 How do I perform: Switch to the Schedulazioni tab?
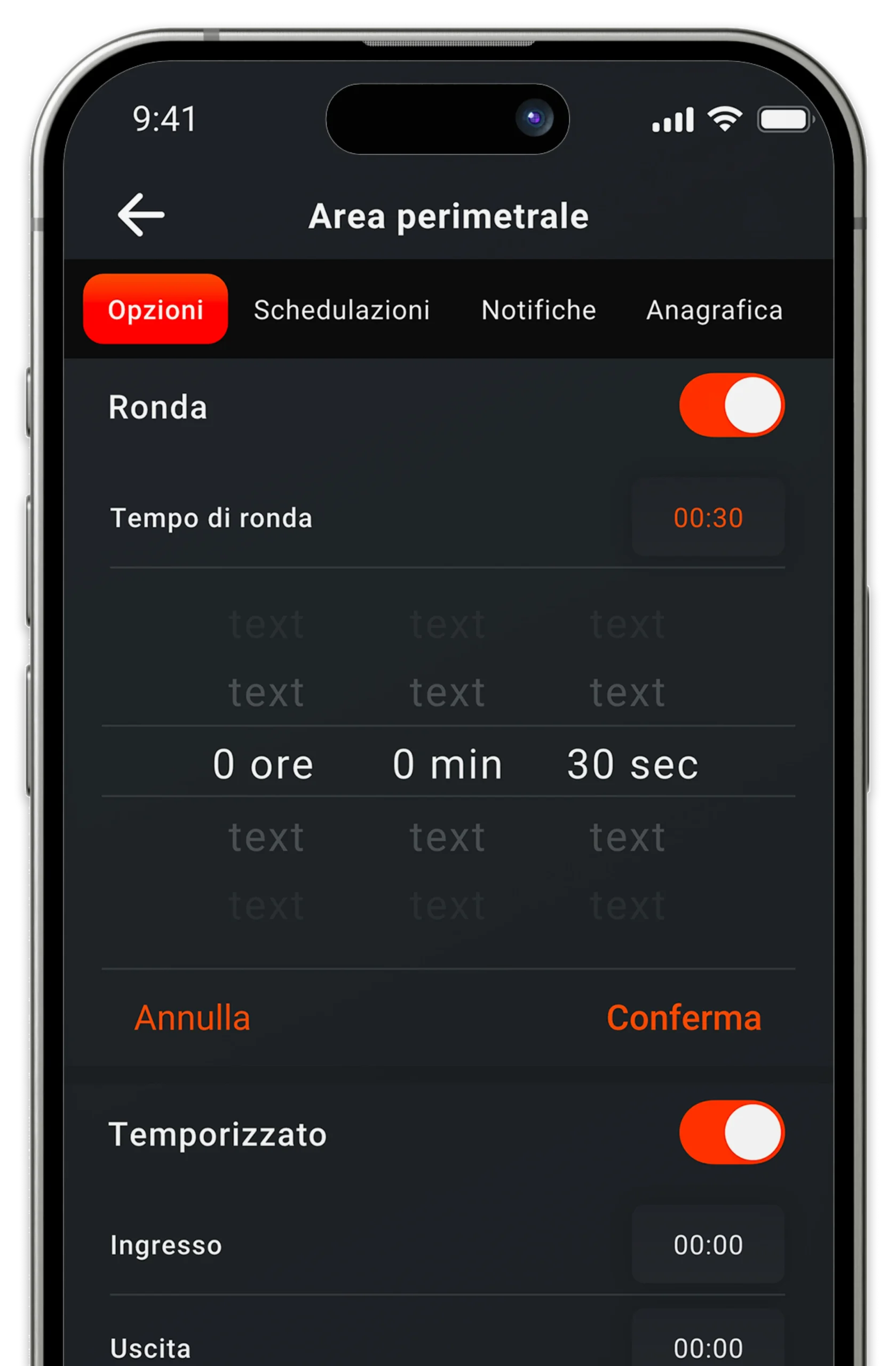(x=342, y=311)
